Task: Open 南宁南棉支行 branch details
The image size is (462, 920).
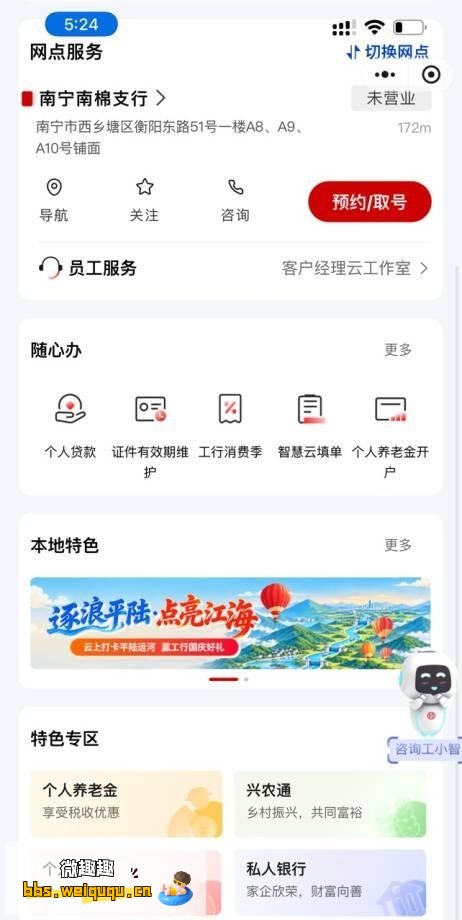Action: click(x=102, y=99)
